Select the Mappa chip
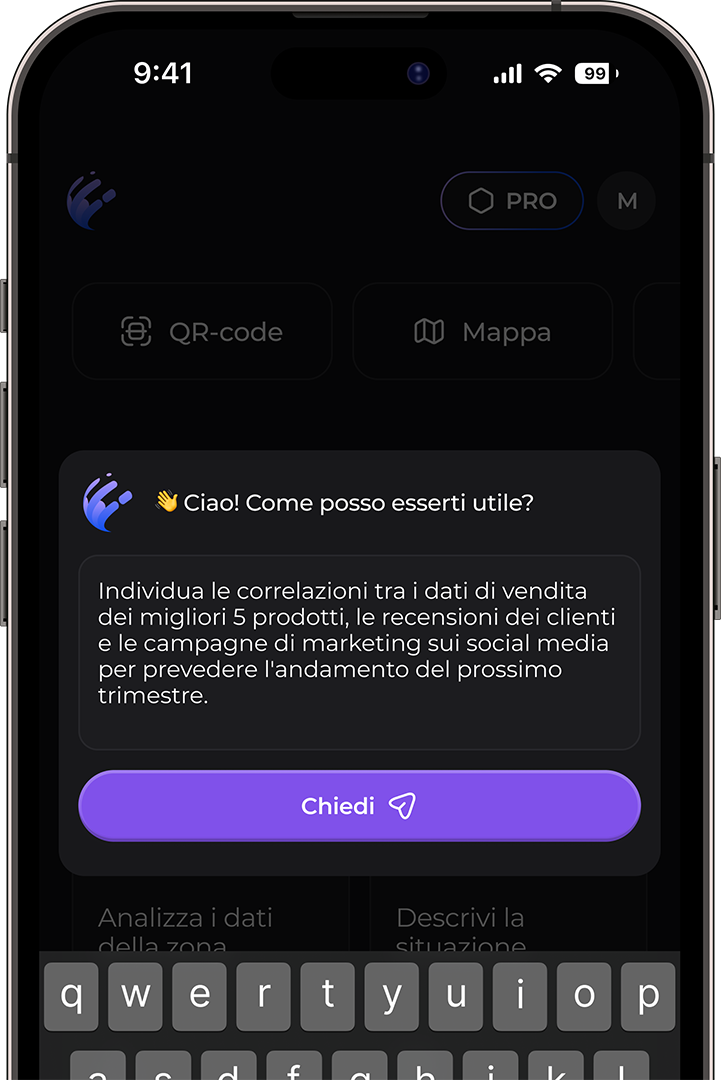The image size is (721, 1080). coord(482,332)
